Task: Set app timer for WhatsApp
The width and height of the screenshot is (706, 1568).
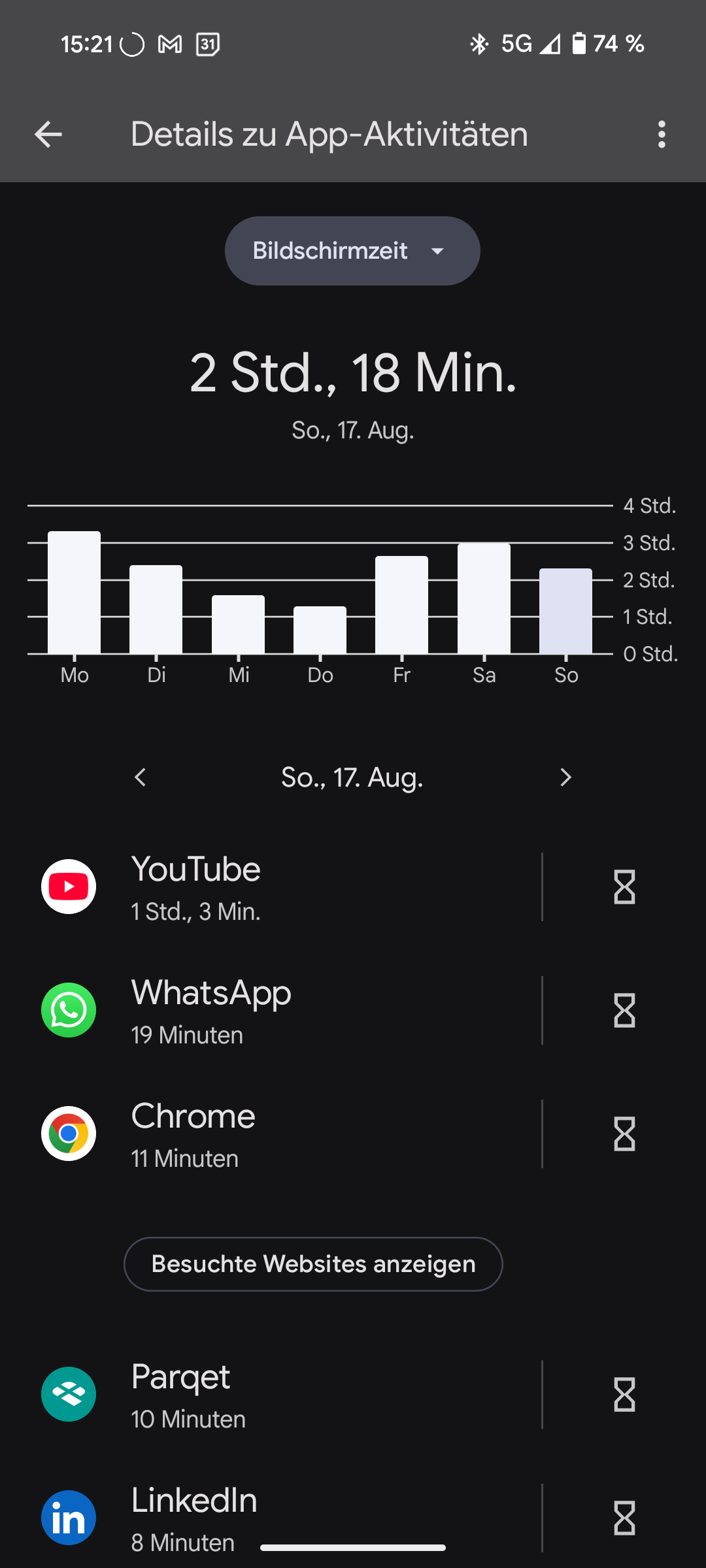Action: tap(624, 1011)
